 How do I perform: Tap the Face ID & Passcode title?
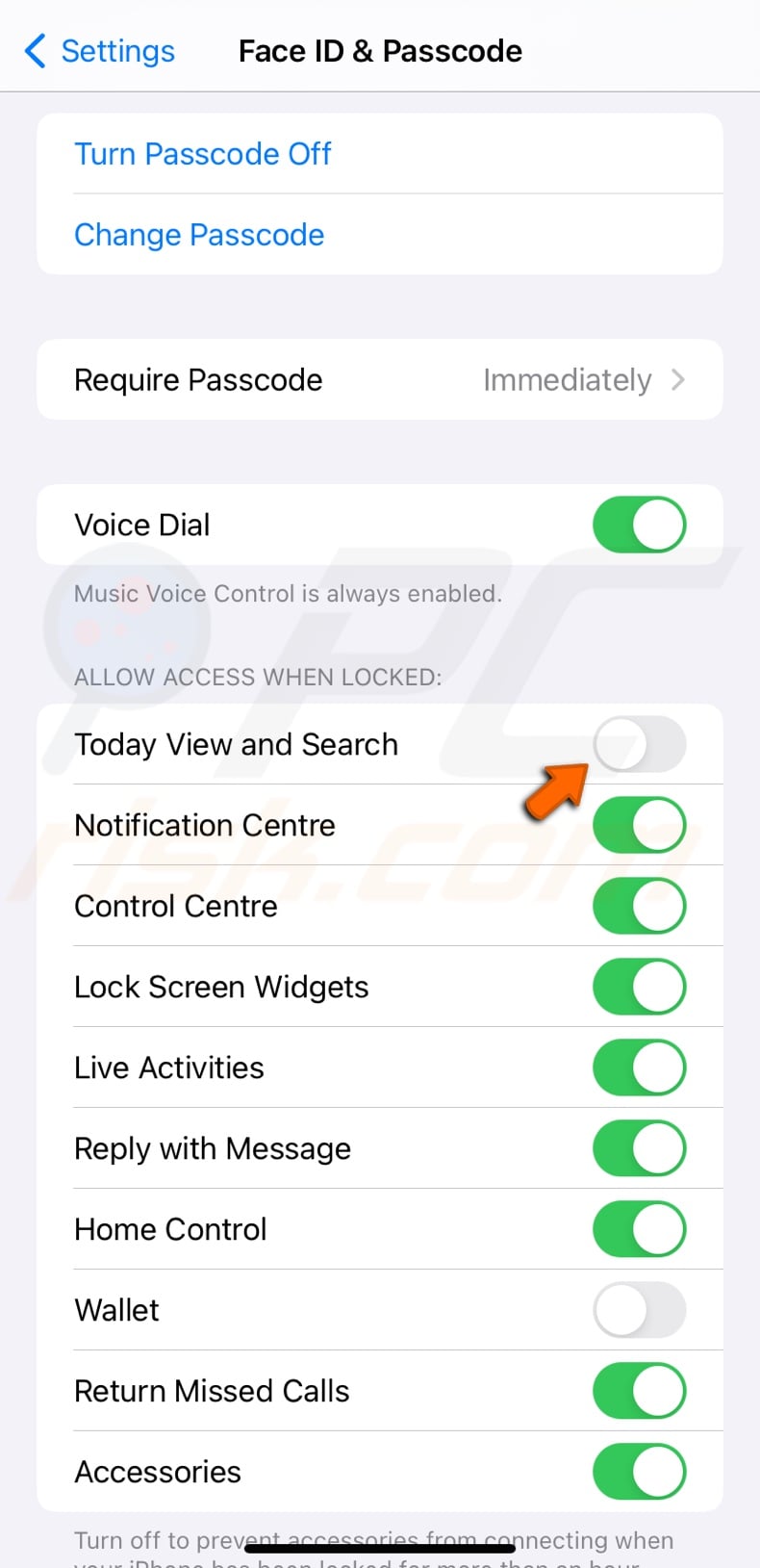[x=379, y=51]
